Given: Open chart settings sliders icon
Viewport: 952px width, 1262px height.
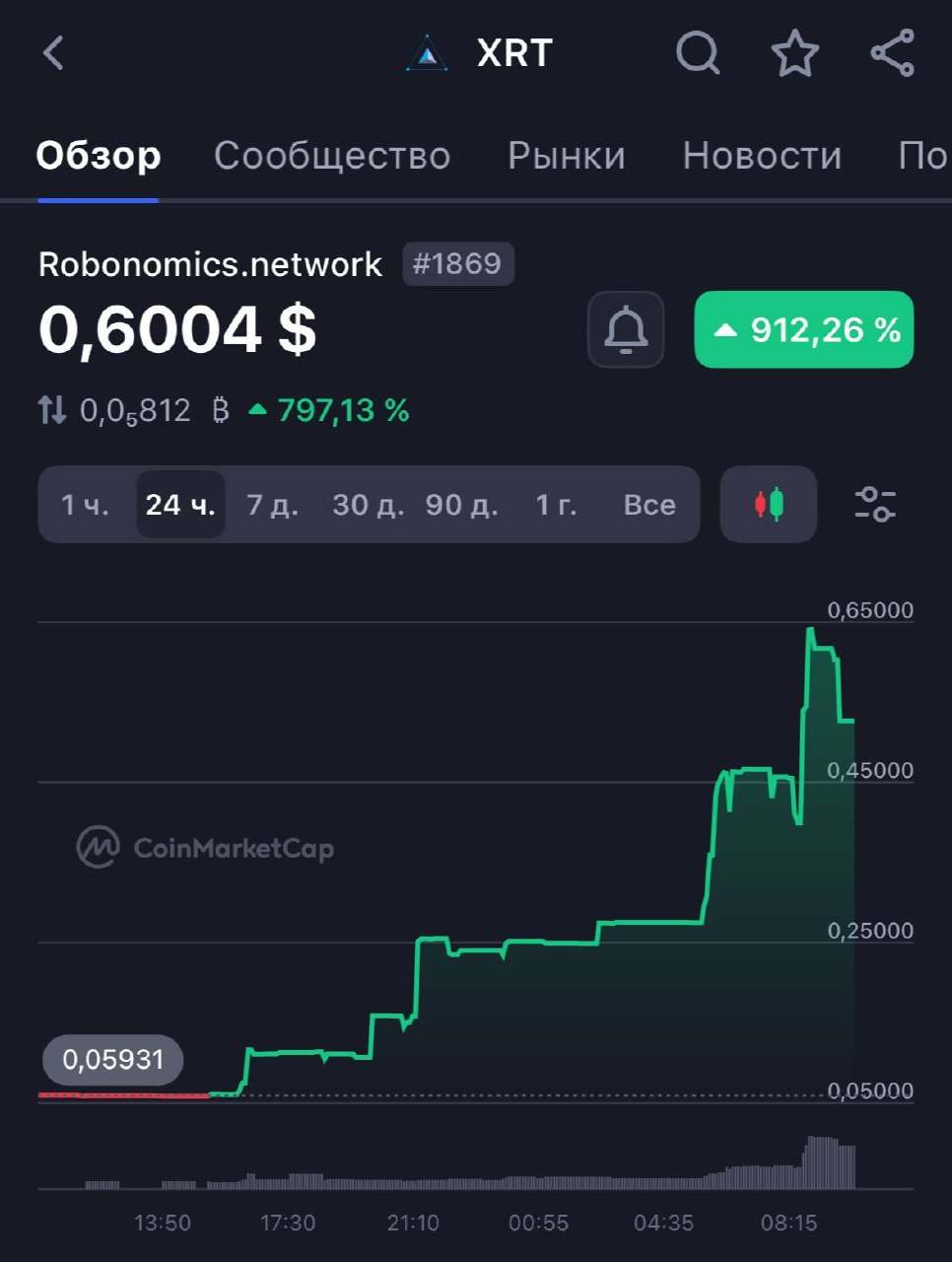Looking at the screenshot, I should tap(874, 505).
